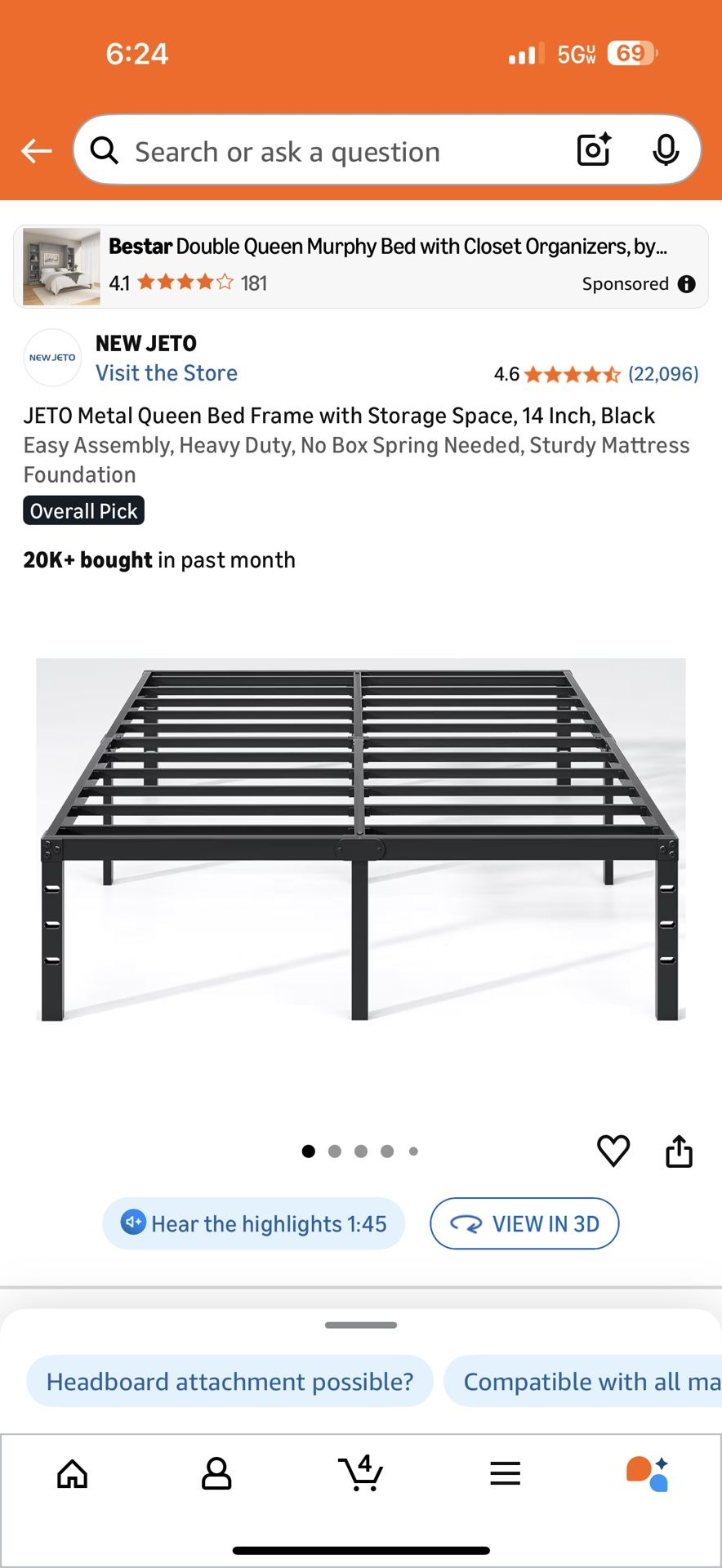Viewport: 722px width, 1568px height.
Task: Open Amazon Lens camera search
Action: click(x=593, y=150)
